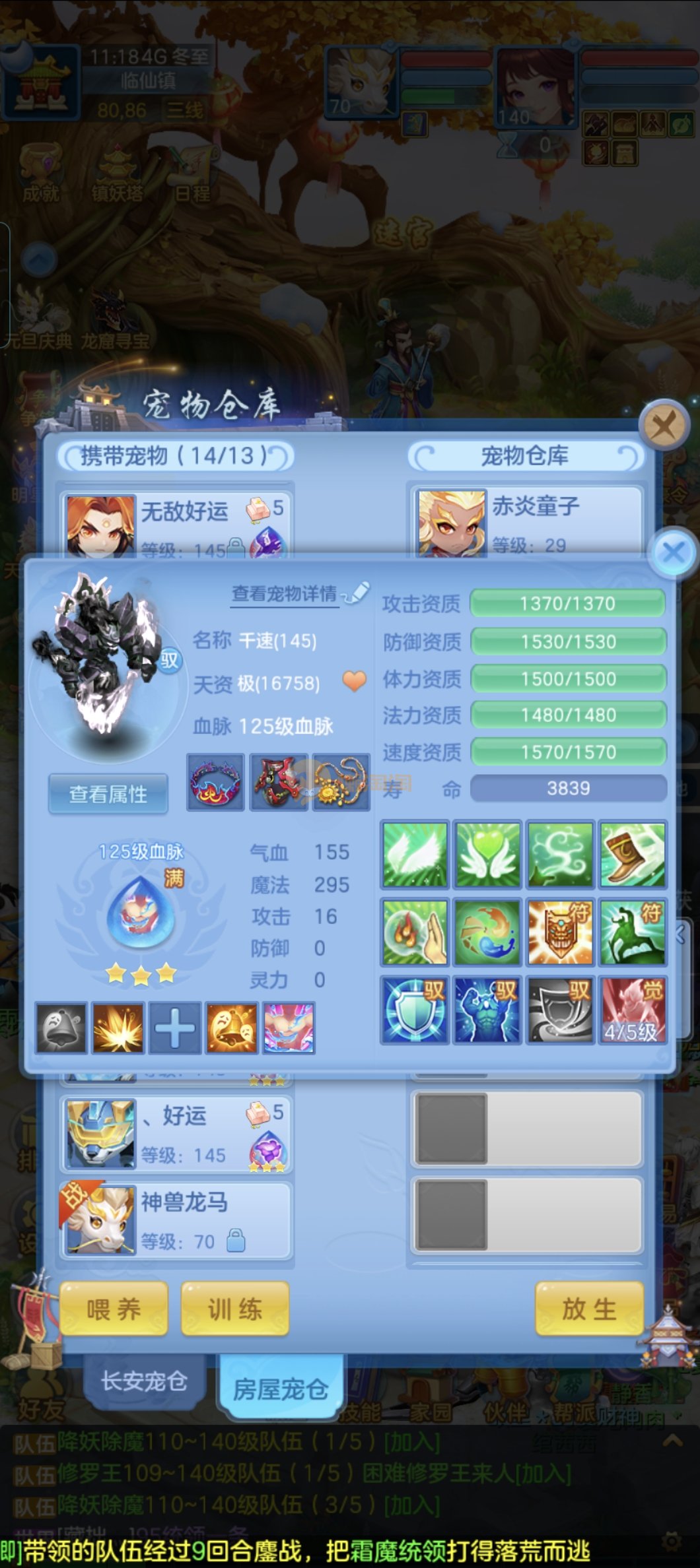Switch to 长安宠仓 tab
This screenshot has height=1568, width=700.
point(144,1381)
